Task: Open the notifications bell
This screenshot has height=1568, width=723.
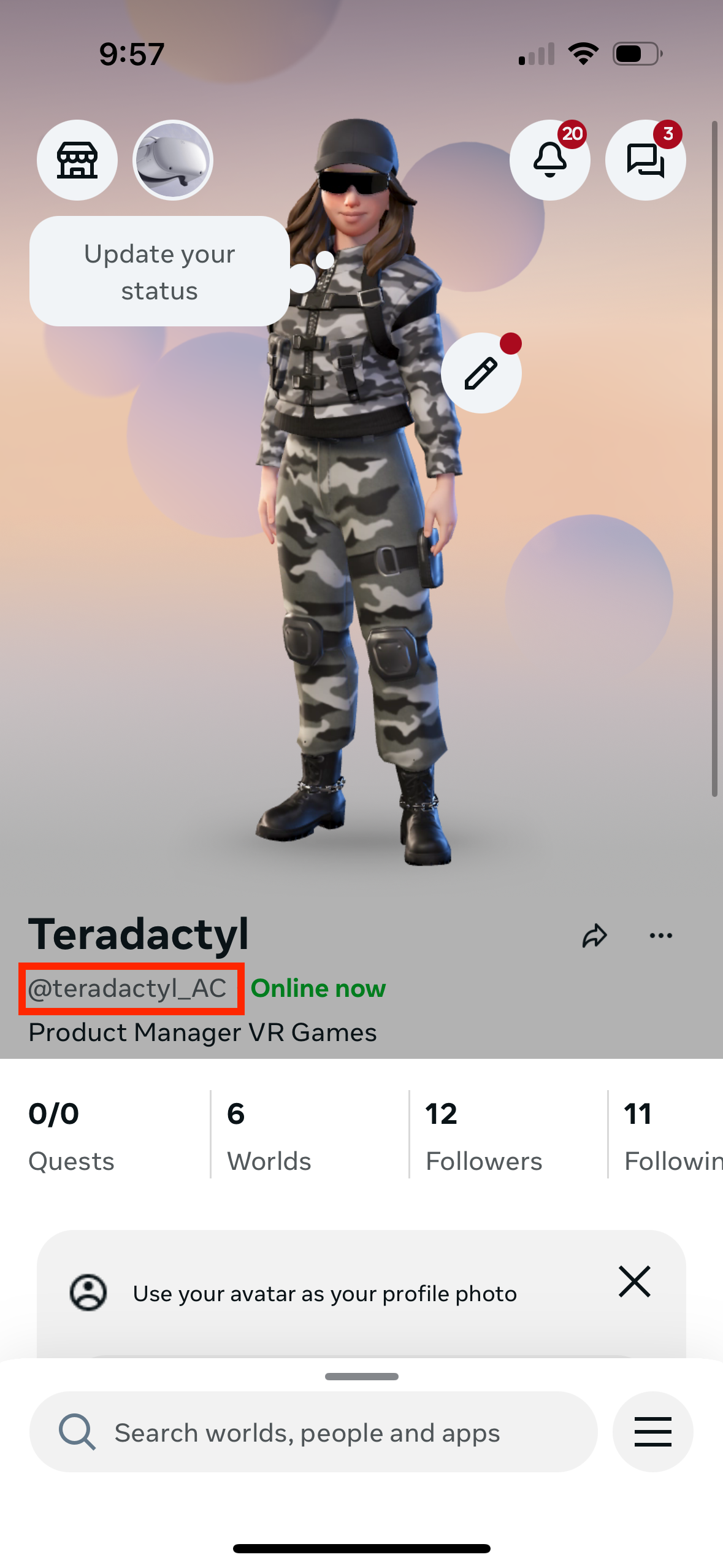Action: coord(549,160)
